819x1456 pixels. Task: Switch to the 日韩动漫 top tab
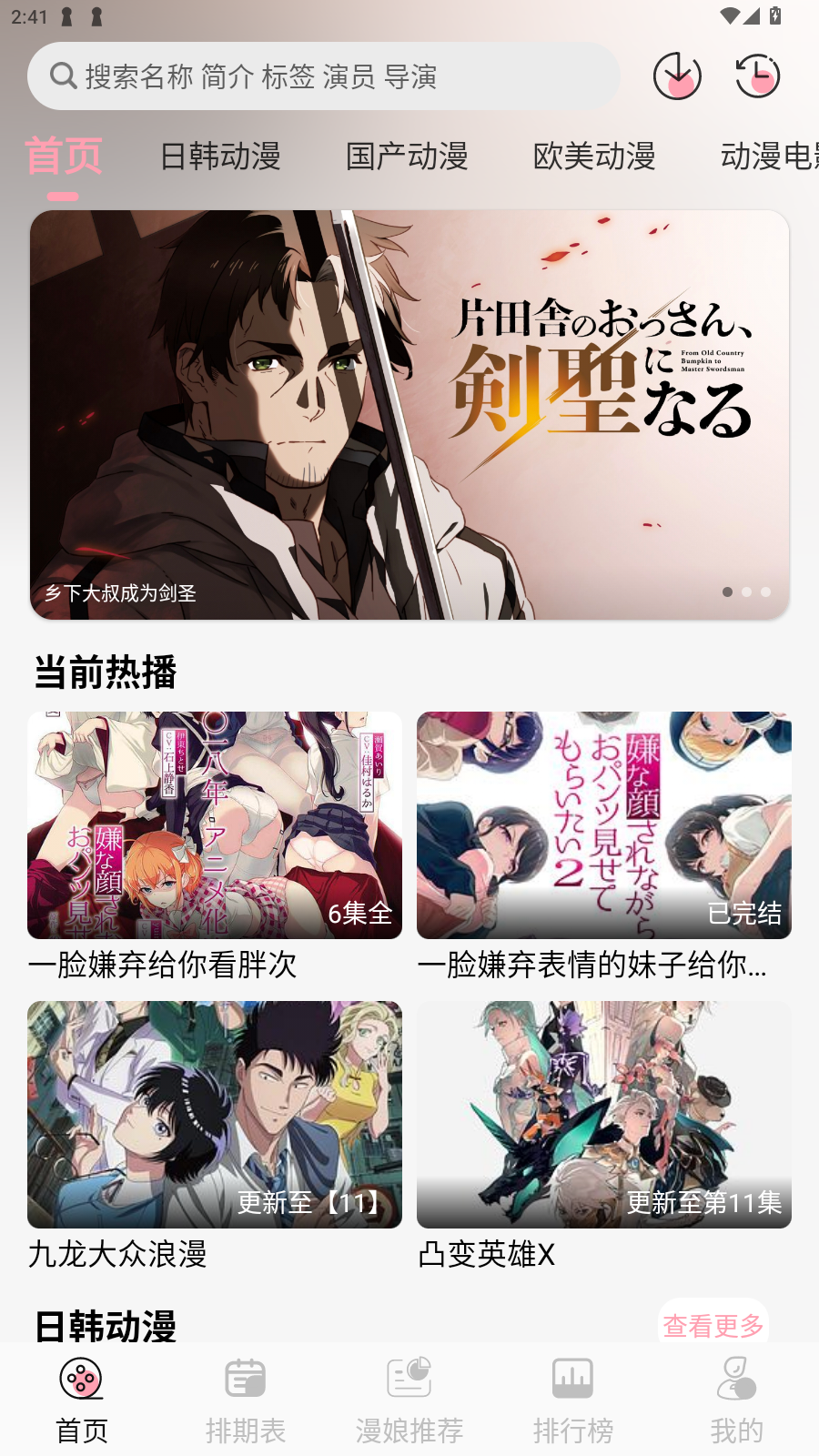click(220, 157)
